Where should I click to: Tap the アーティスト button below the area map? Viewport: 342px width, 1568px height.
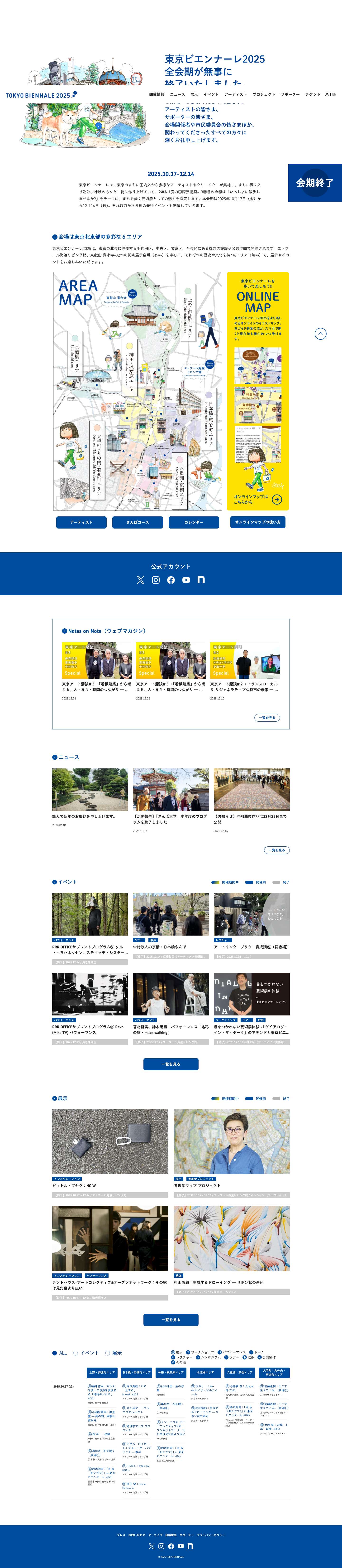(x=81, y=522)
